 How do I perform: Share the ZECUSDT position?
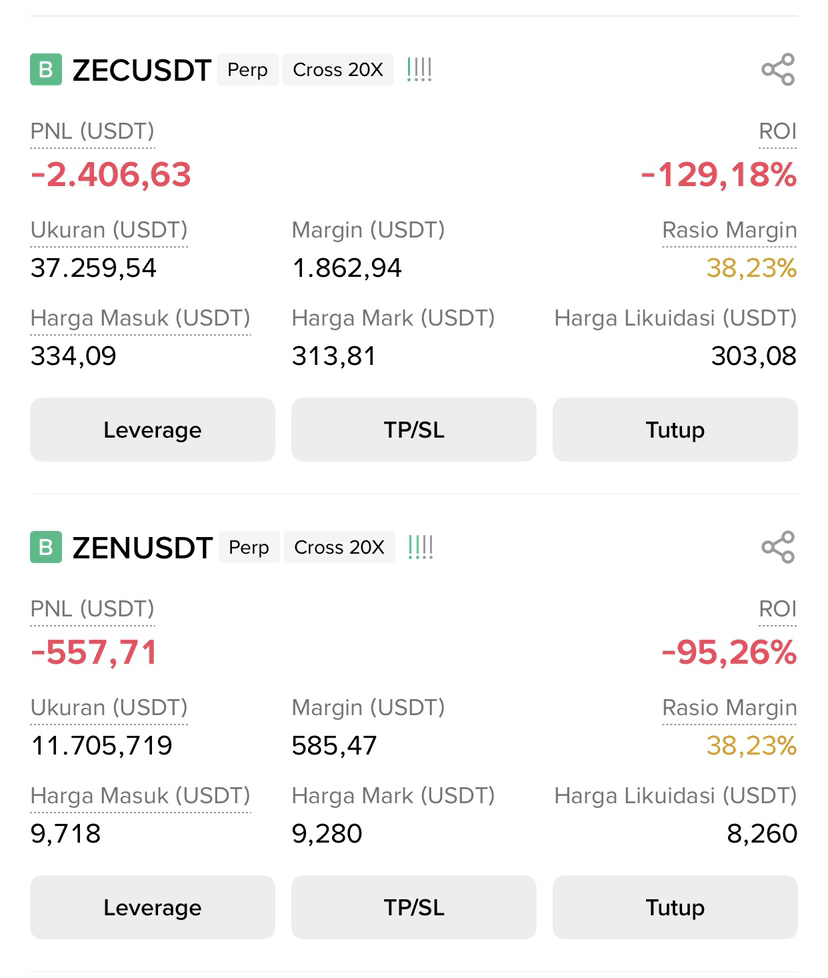tap(777, 70)
